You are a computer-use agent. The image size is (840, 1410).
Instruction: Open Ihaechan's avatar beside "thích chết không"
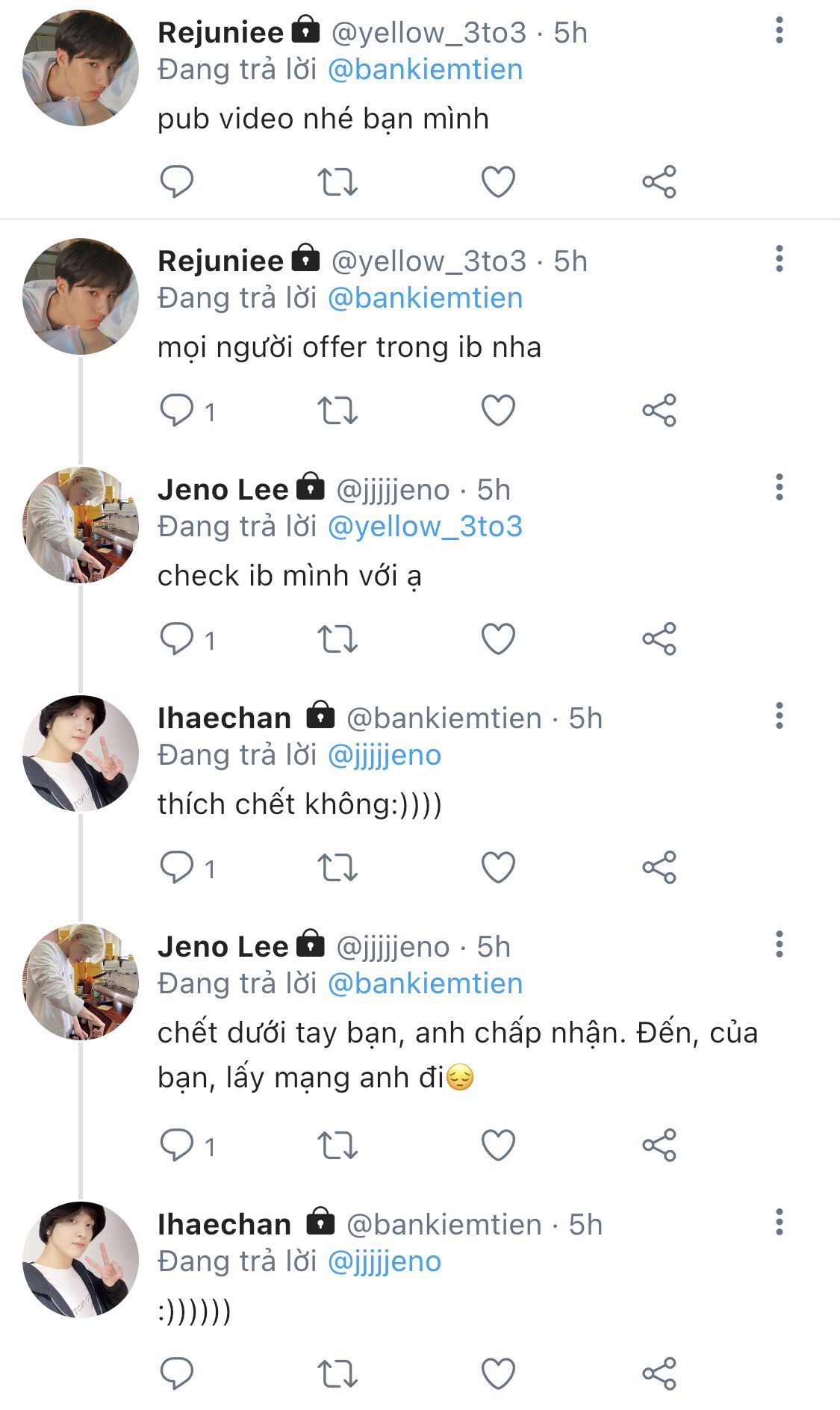point(81,754)
